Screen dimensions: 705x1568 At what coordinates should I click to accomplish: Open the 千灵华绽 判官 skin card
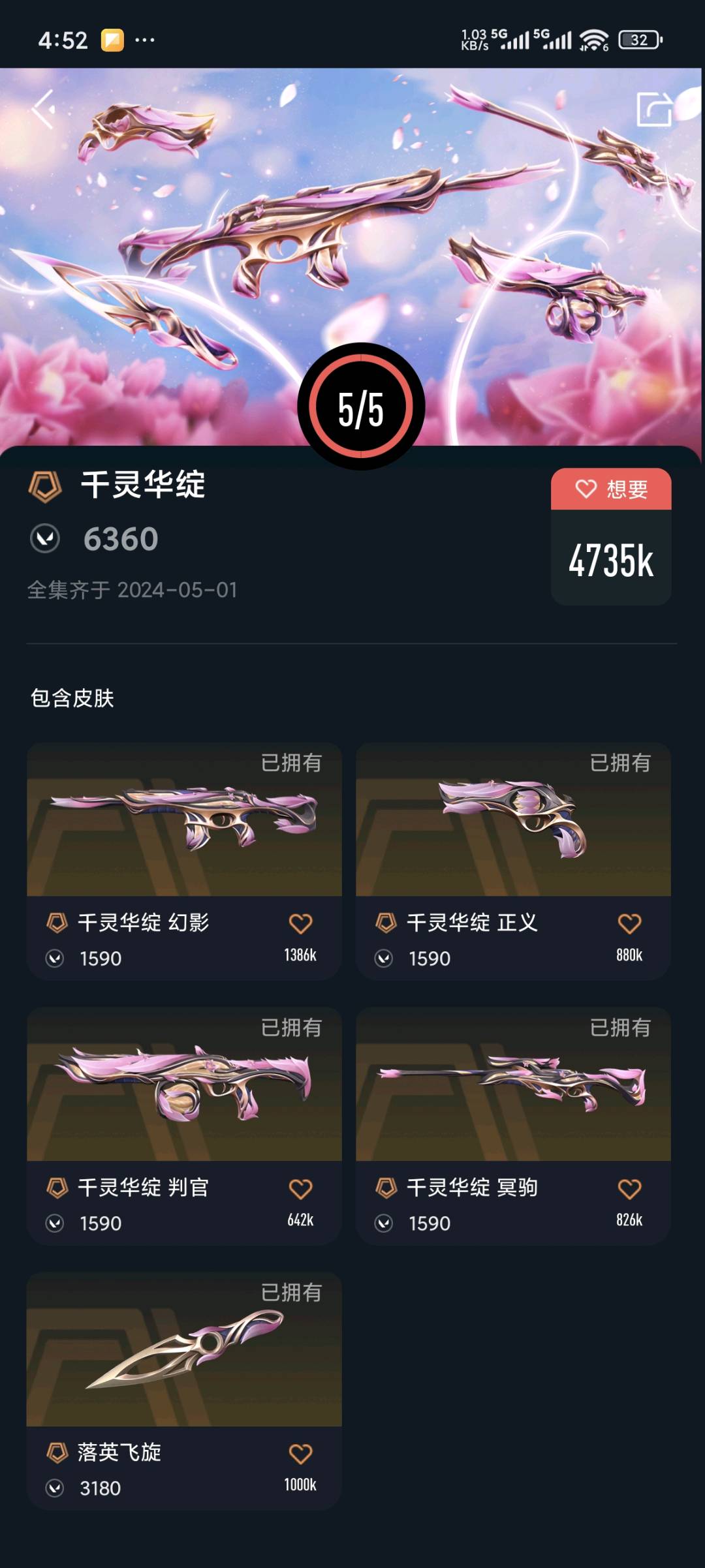(x=184, y=1126)
